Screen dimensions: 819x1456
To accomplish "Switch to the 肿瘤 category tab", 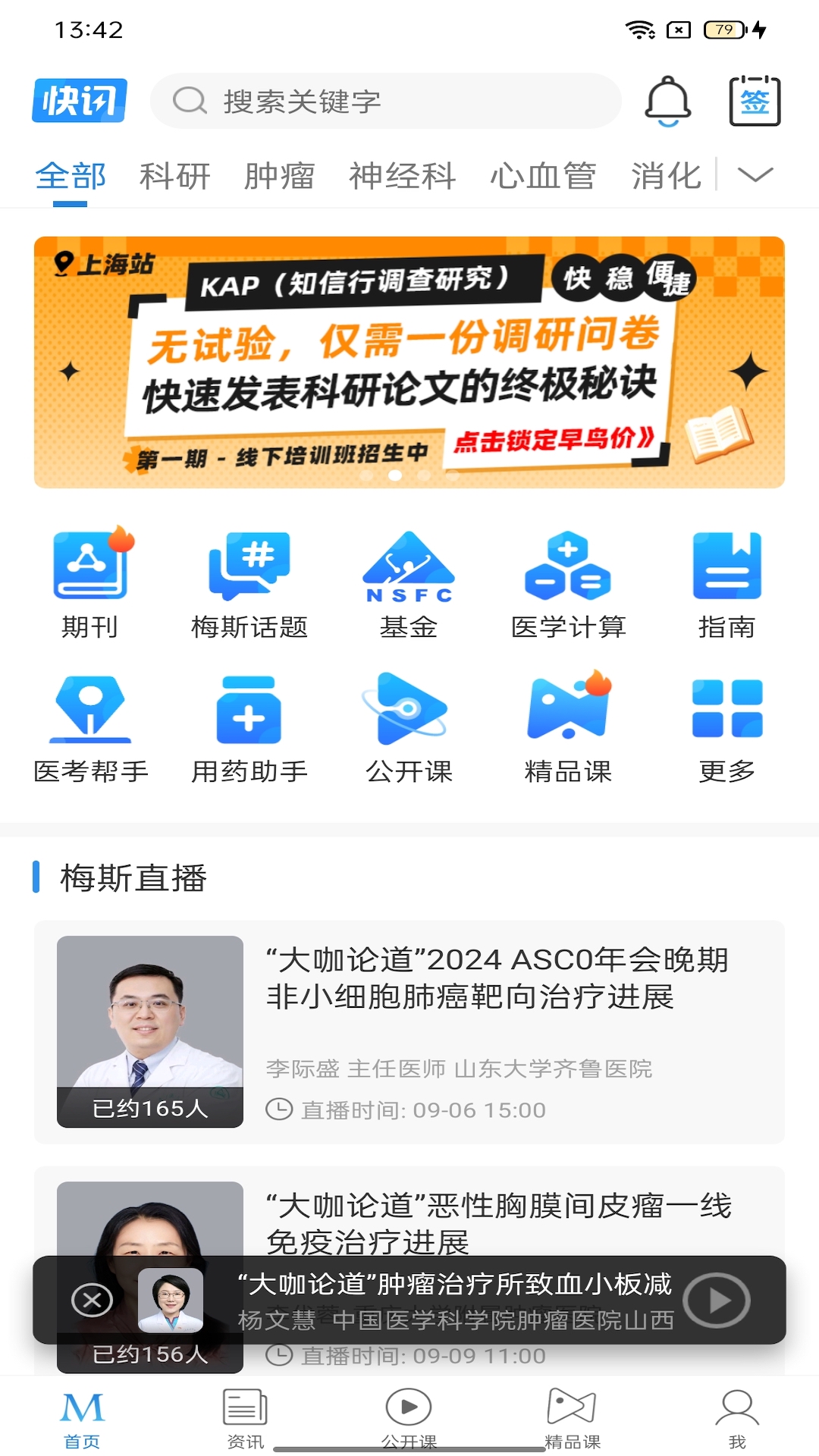I will [x=280, y=174].
